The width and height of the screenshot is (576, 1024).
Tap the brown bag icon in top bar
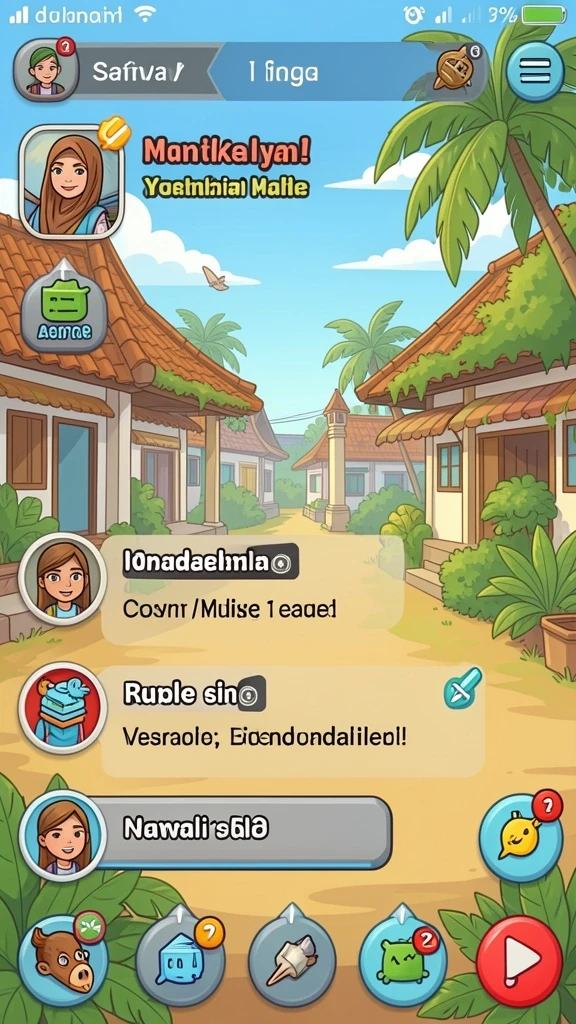pyautogui.click(x=455, y=67)
